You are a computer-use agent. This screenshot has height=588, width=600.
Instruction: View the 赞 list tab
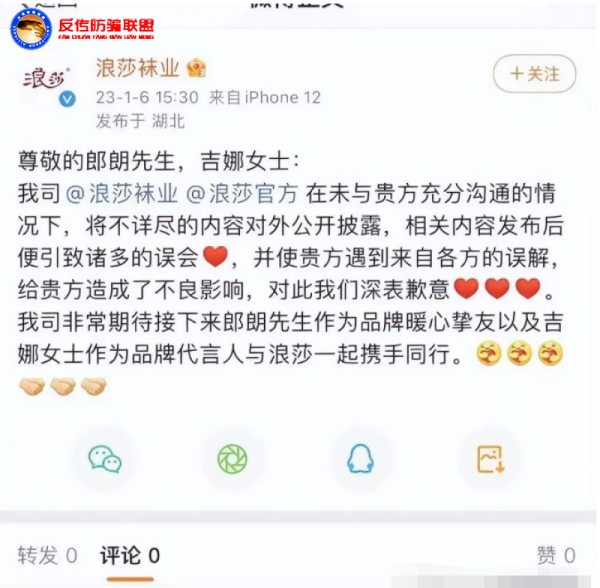pos(555,556)
